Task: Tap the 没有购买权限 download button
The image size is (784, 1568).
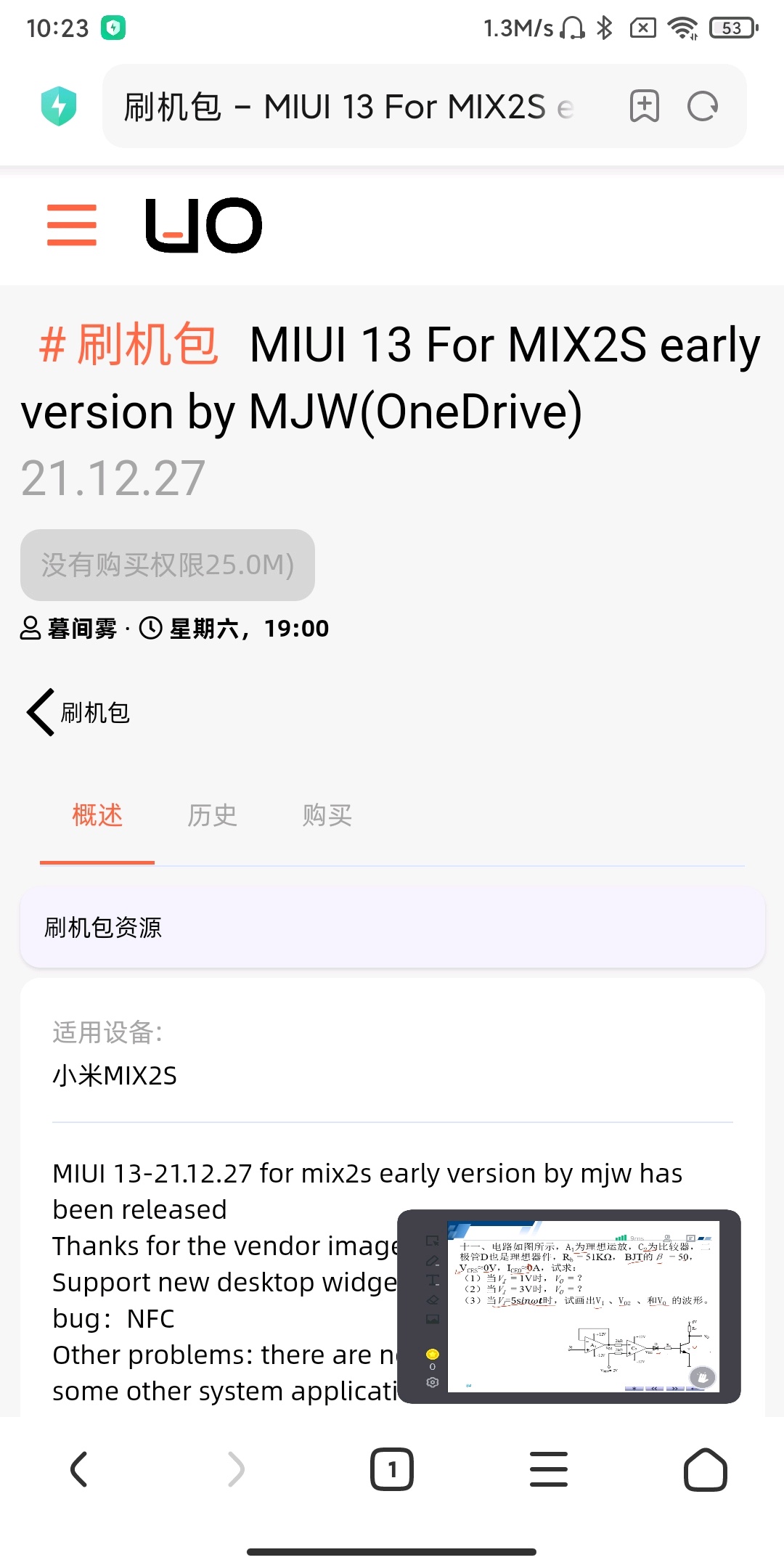Action: coord(168,565)
